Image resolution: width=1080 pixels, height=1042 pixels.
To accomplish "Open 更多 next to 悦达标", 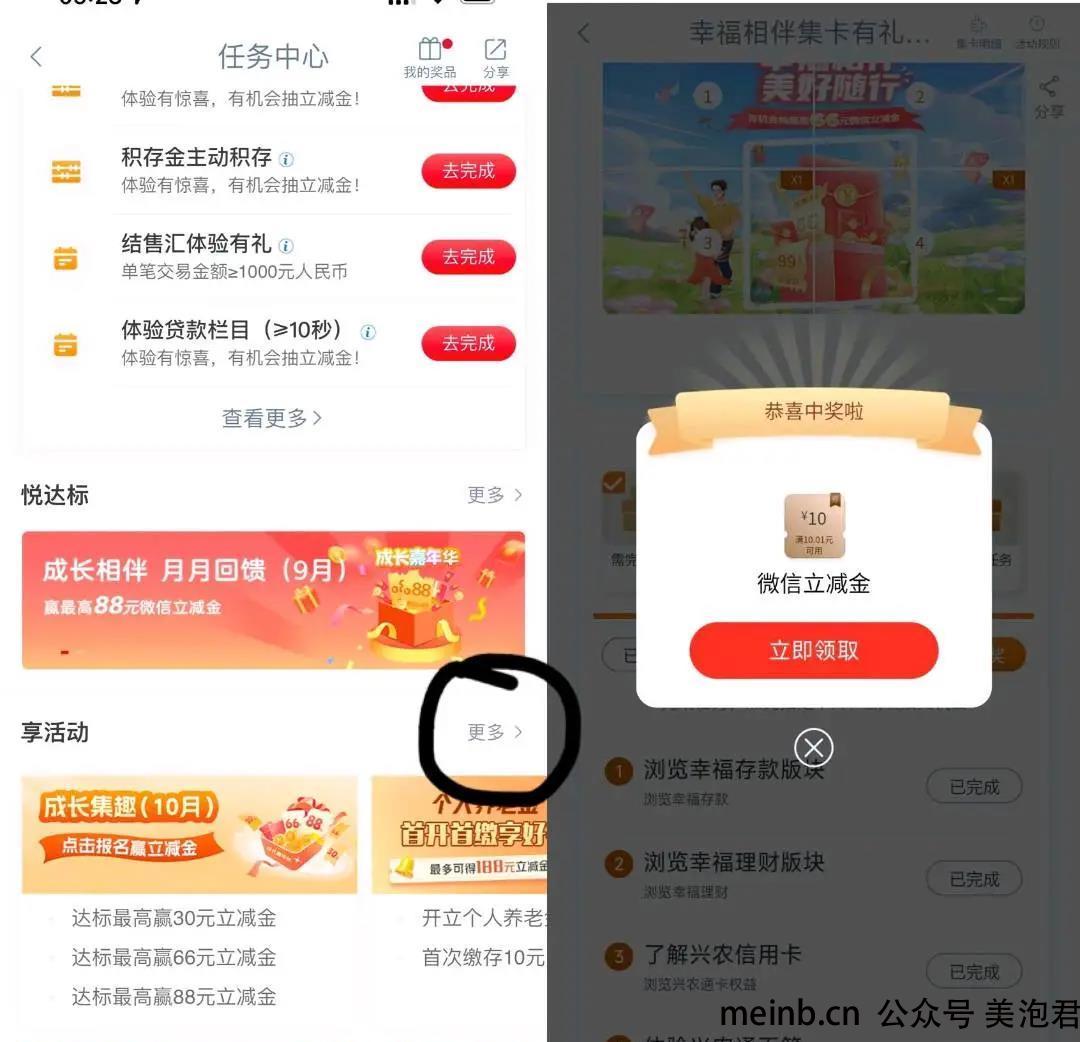I will click(494, 495).
